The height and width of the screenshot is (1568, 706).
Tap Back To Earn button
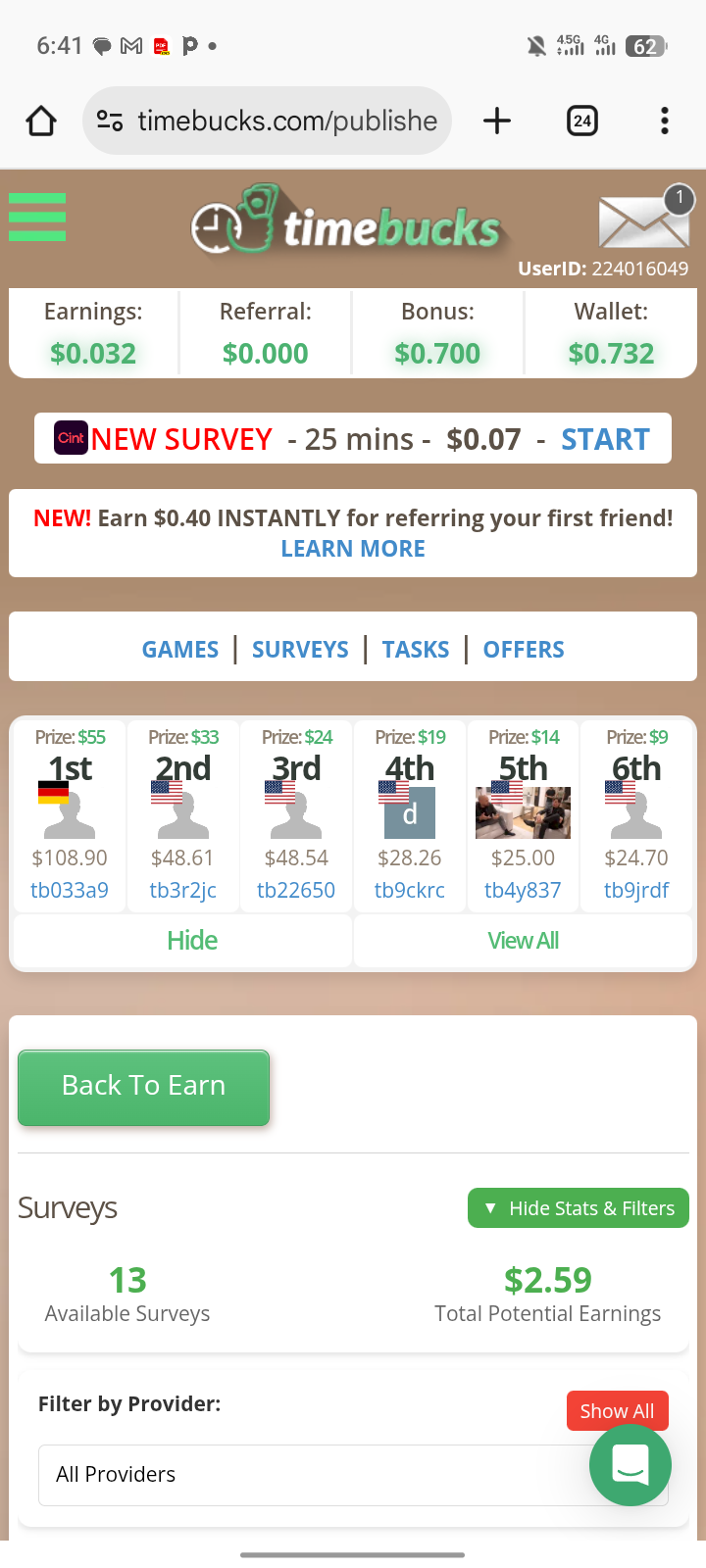(x=144, y=1087)
